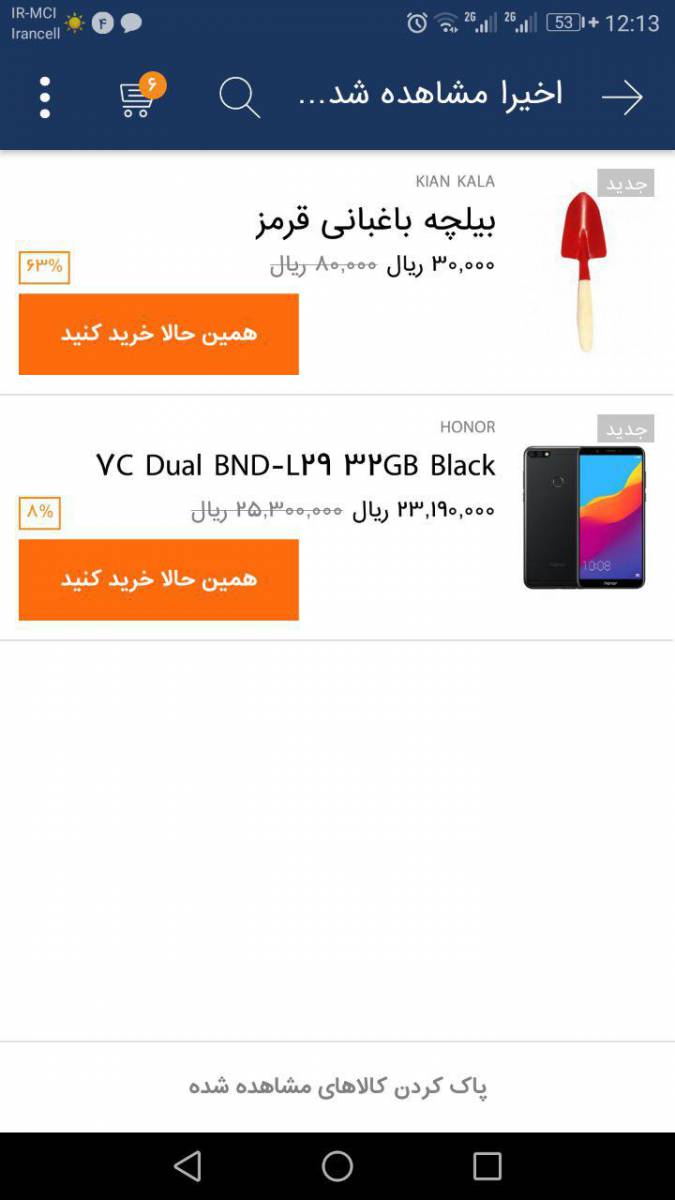Open the KIAN KALA garden trowel product
The height and width of the screenshot is (1200, 675).
[375, 221]
